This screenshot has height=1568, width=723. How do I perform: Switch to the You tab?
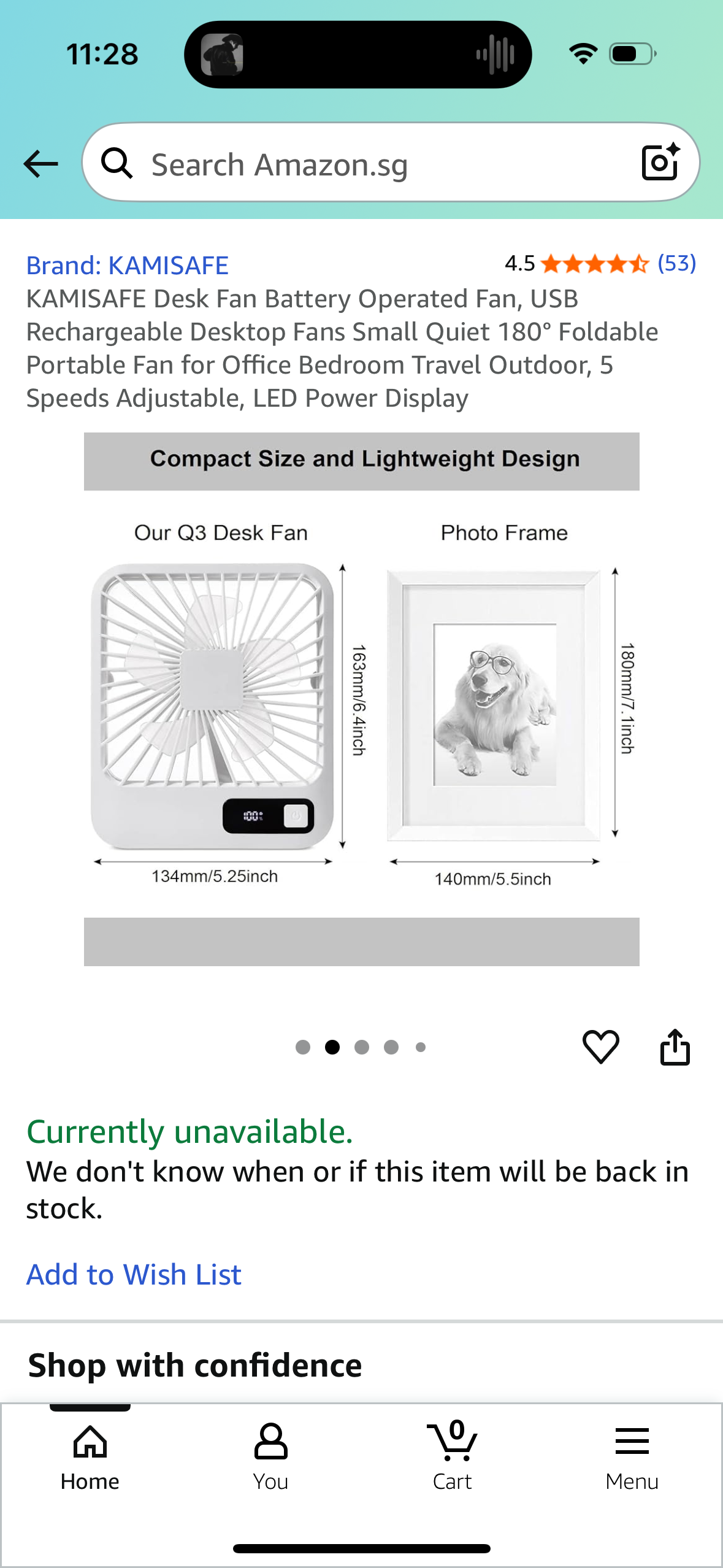coord(270,1456)
